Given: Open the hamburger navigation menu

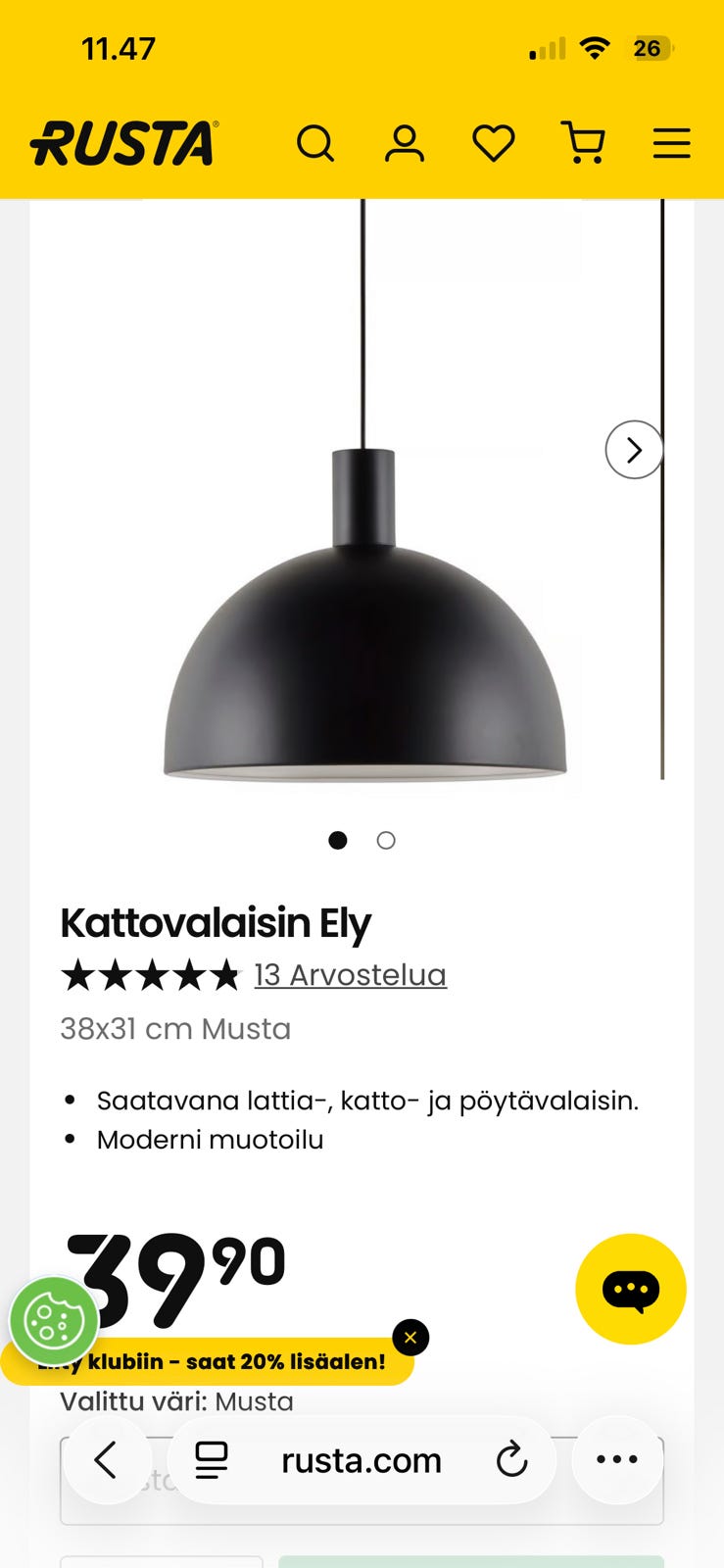Looking at the screenshot, I should [x=671, y=143].
